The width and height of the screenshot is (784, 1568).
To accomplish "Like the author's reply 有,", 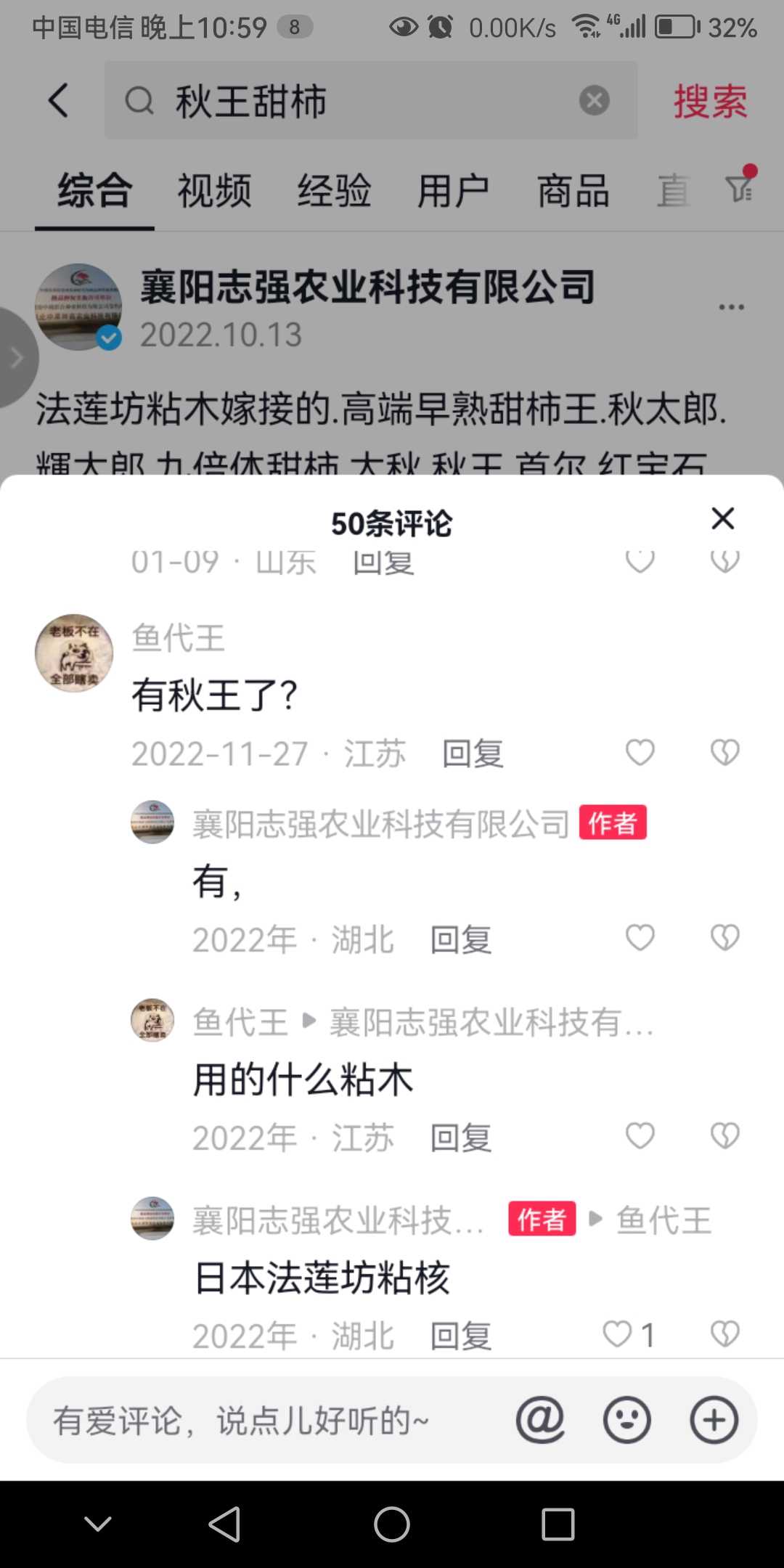I will [640, 938].
